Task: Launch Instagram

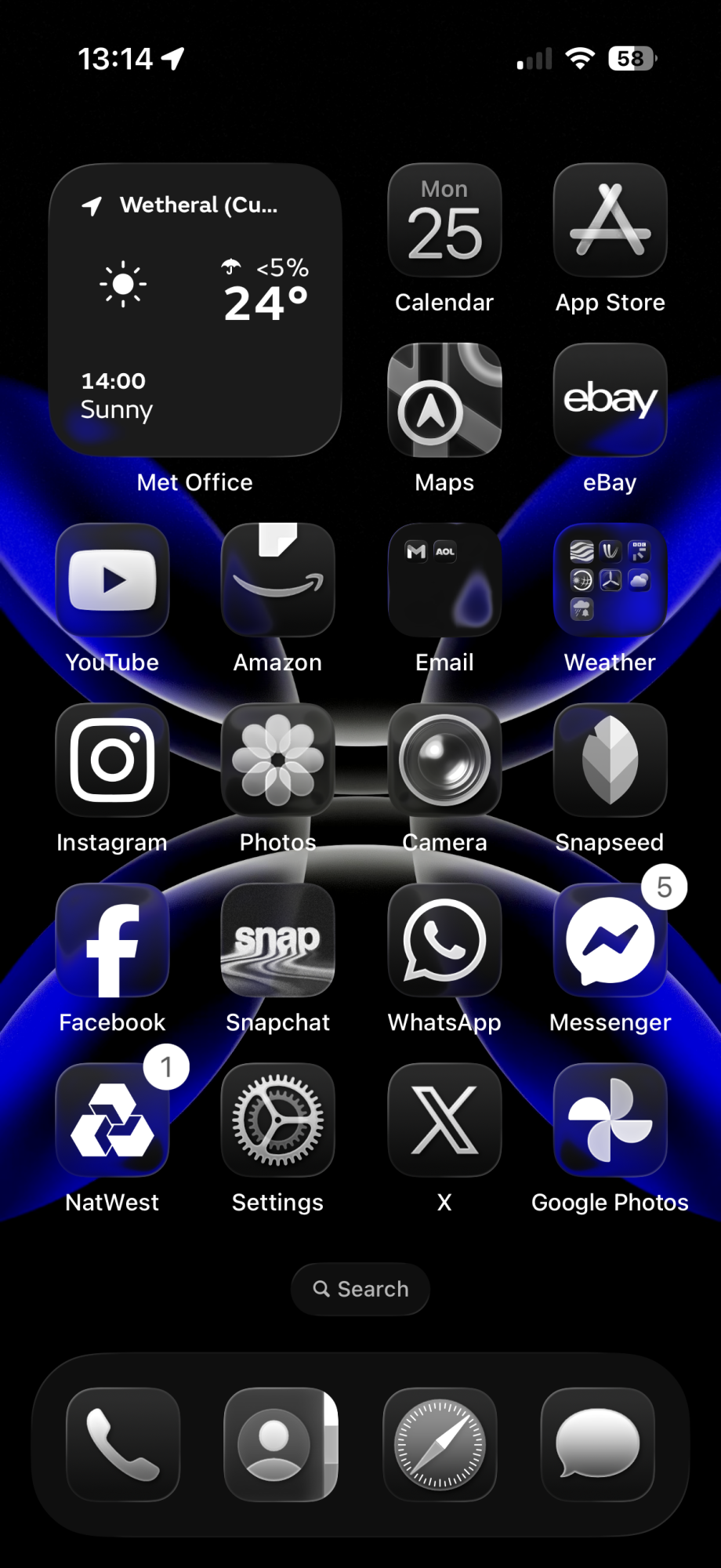Action: pos(112,760)
